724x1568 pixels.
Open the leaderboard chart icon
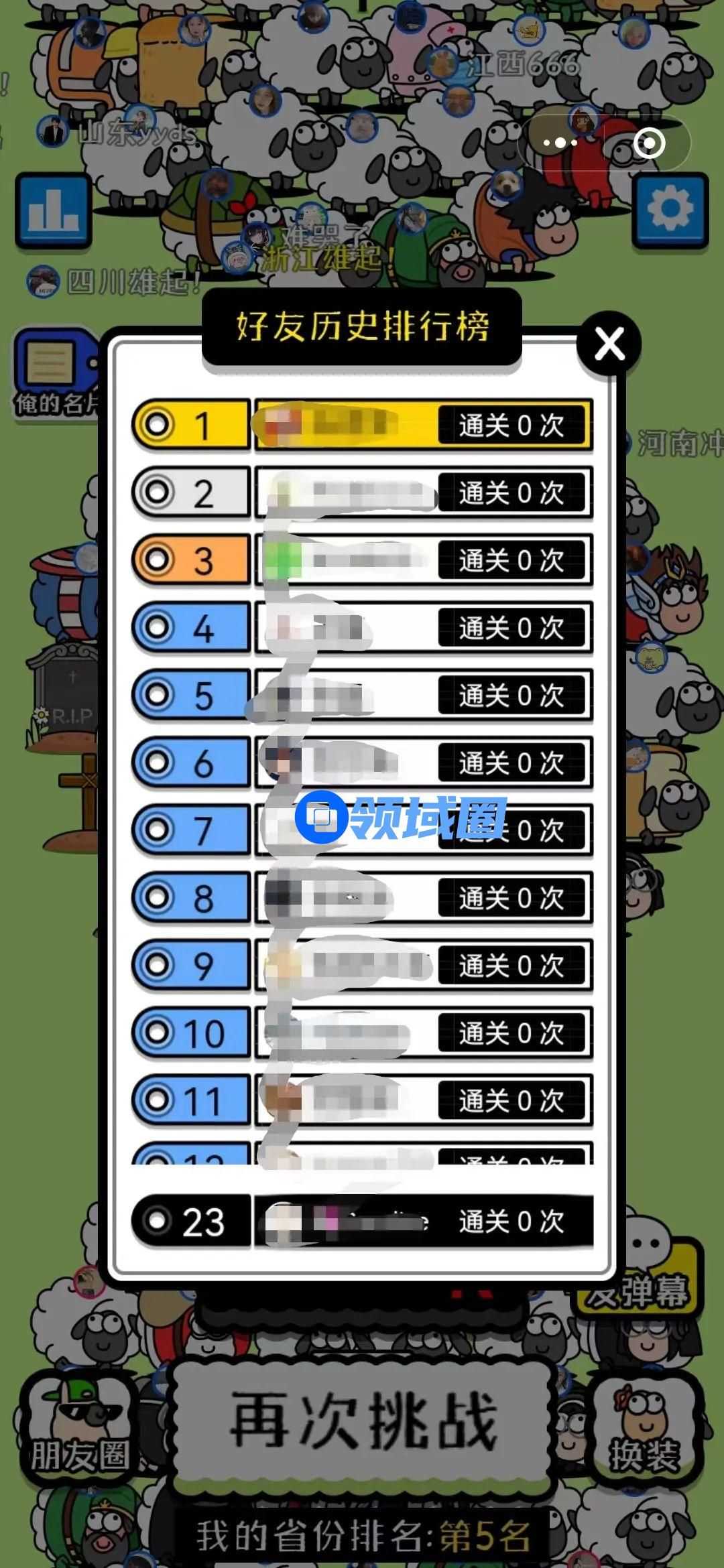coord(53,209)
